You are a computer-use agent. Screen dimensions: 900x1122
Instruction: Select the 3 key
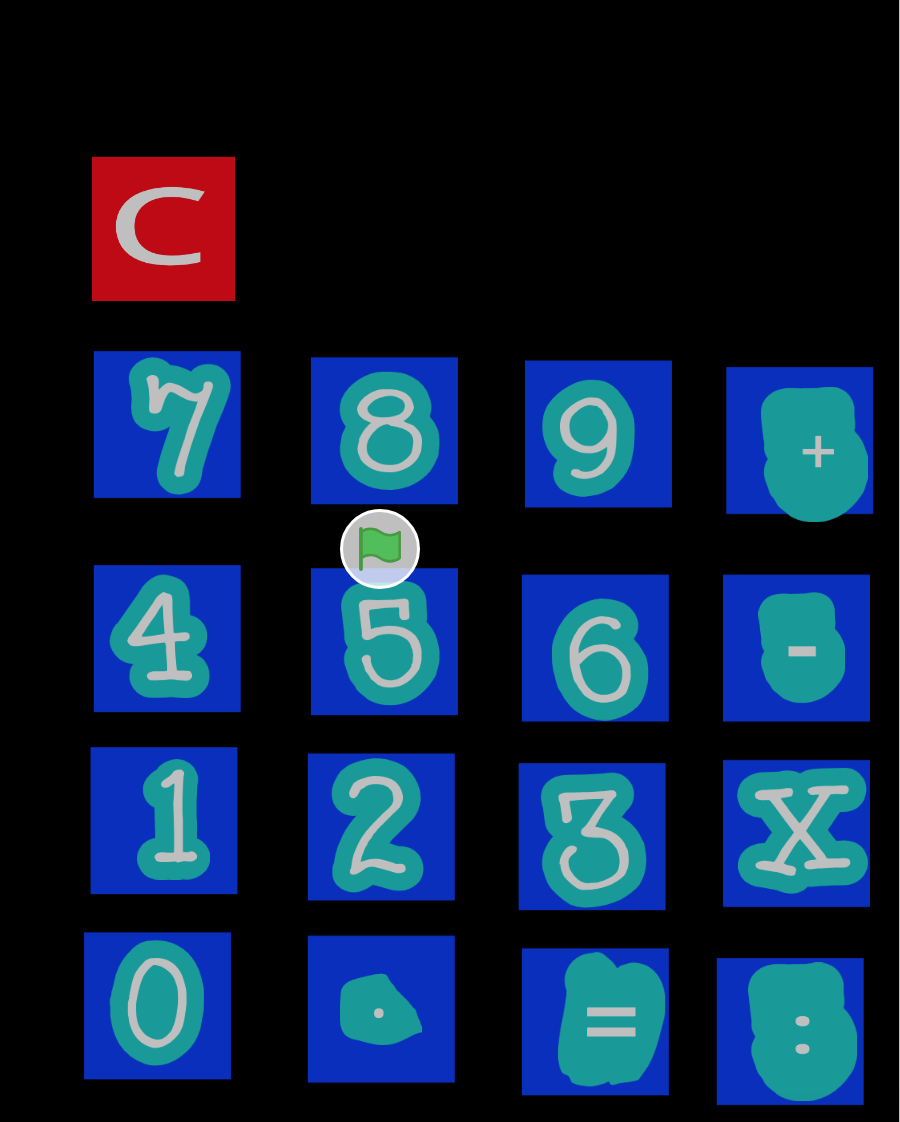pyautogui.click(x=592, y=836)
